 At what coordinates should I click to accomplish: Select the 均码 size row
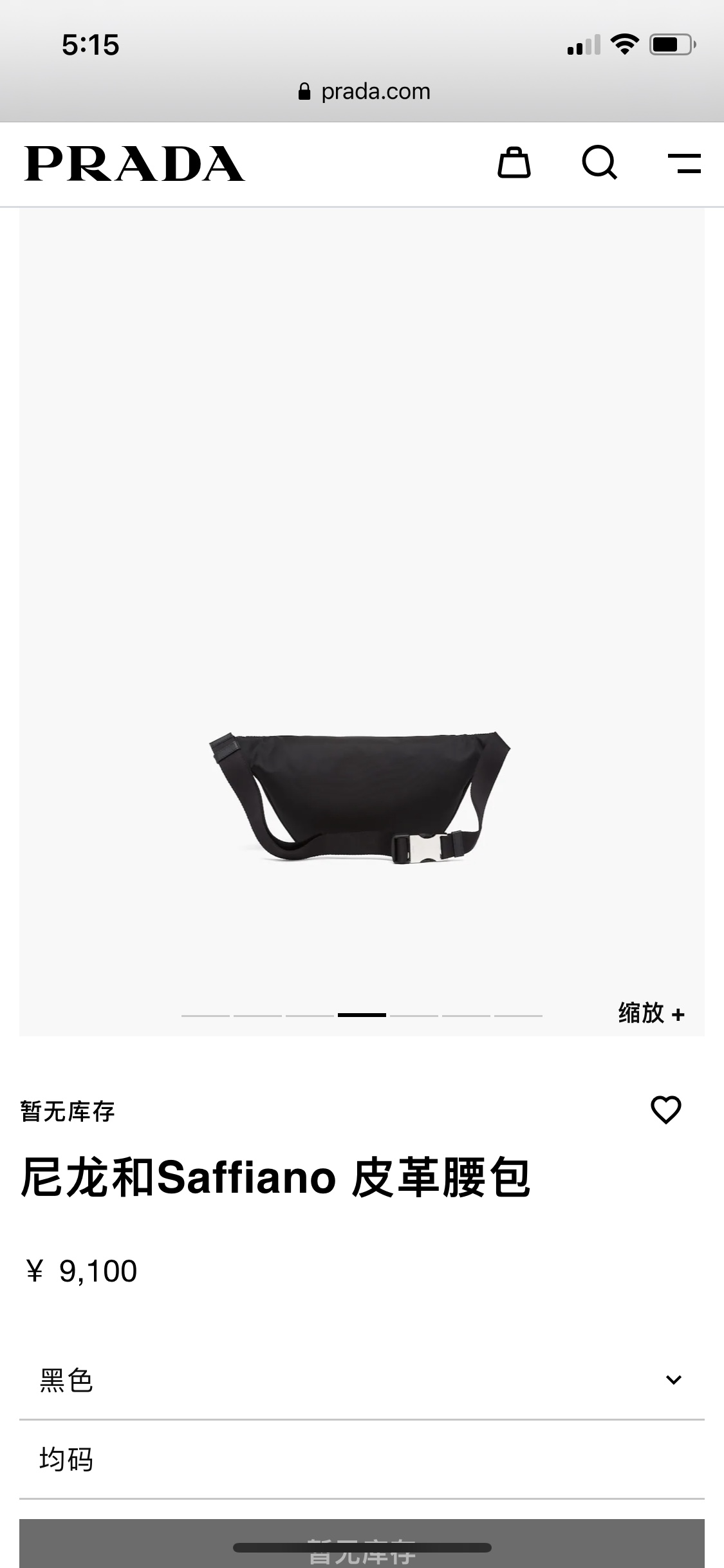click(x=362, y=1460)
